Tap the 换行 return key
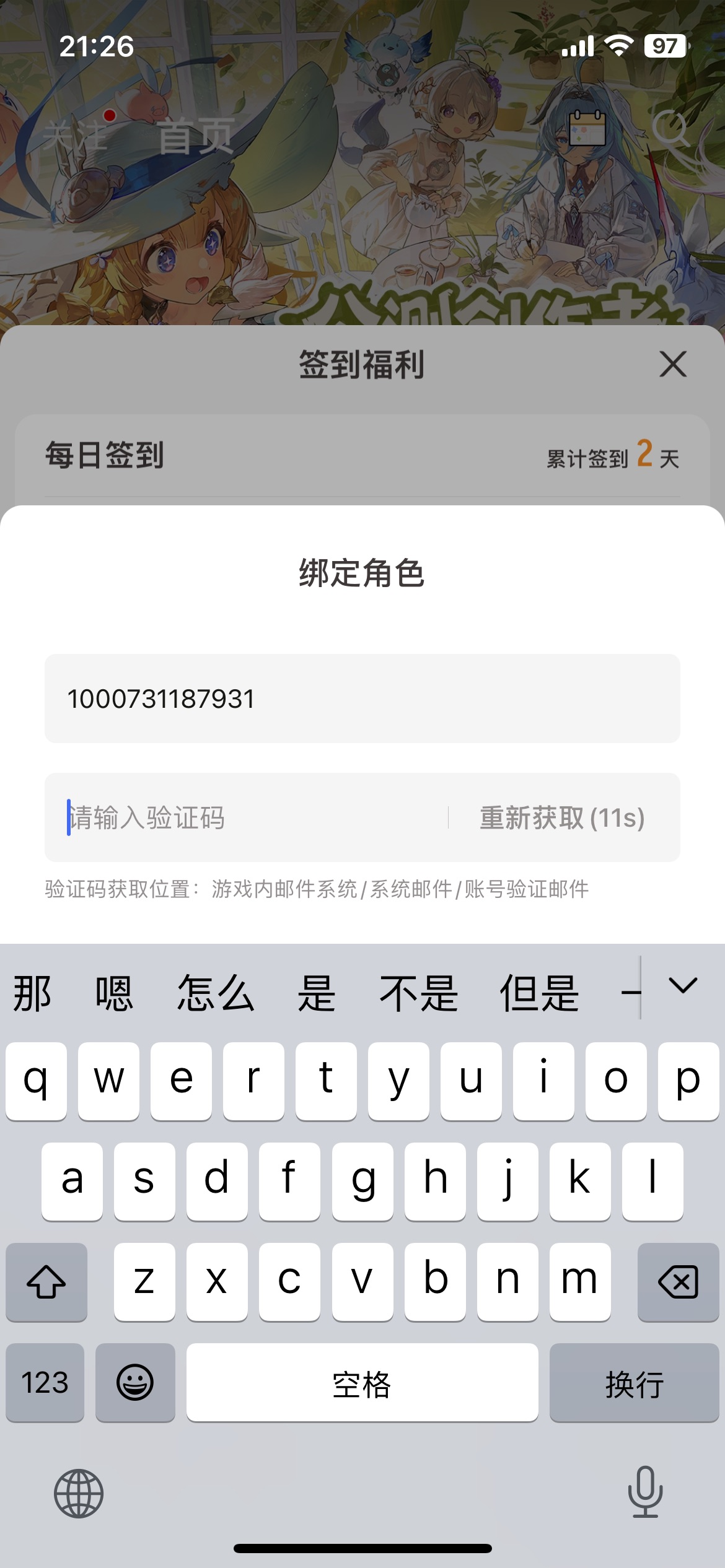 point(634,1382)
